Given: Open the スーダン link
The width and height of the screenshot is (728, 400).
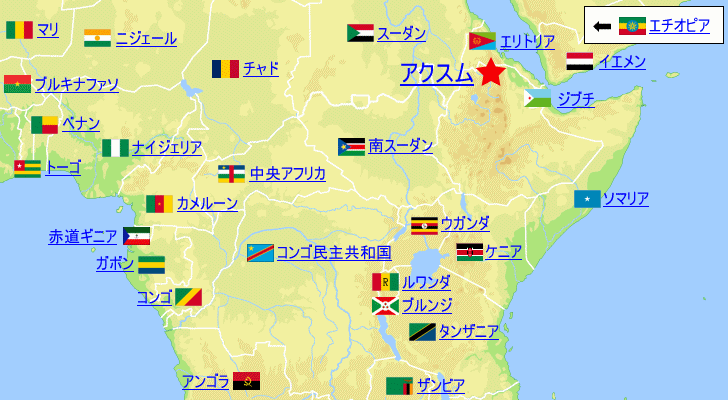Looking at the screenshot, I should (x=401, y=33).
